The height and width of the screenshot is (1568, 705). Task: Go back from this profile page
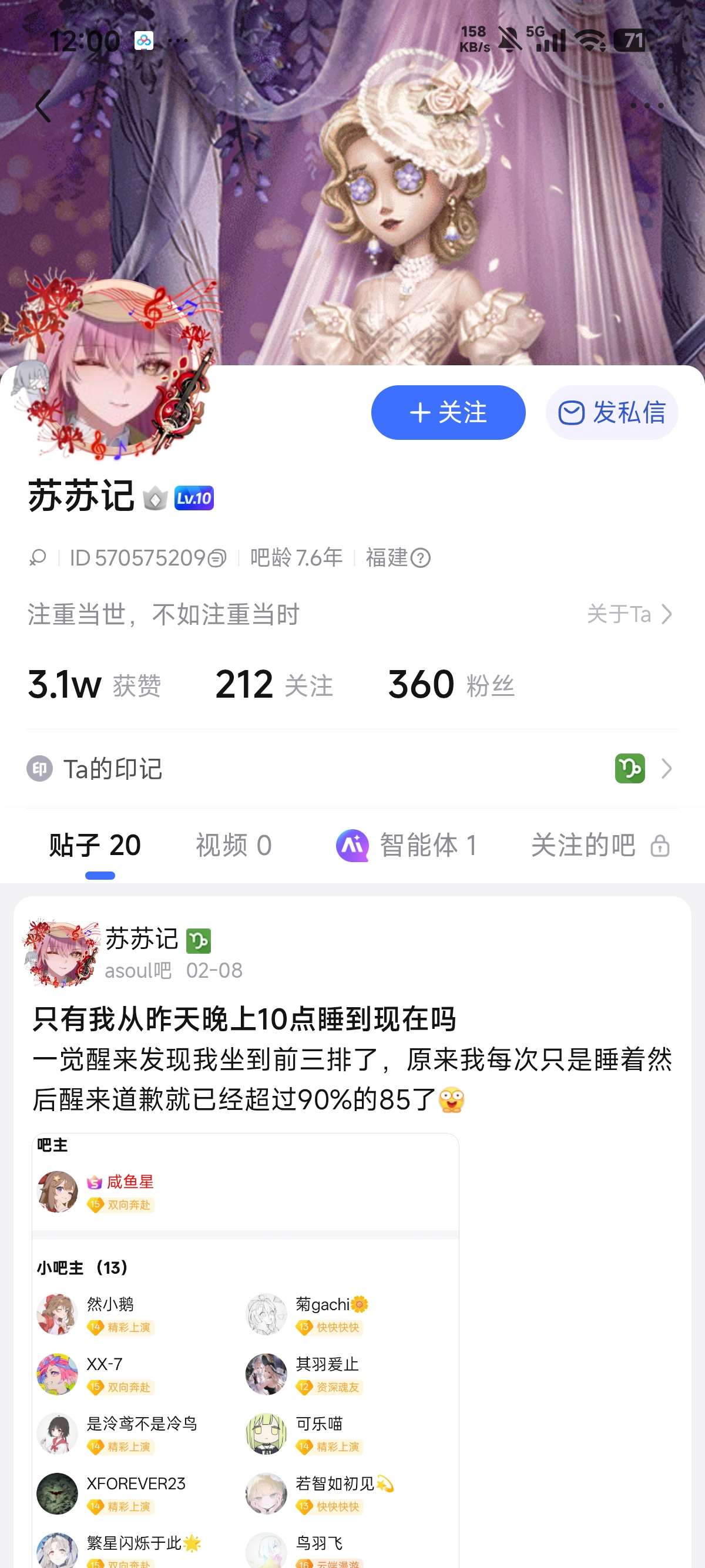coord(43,106)
